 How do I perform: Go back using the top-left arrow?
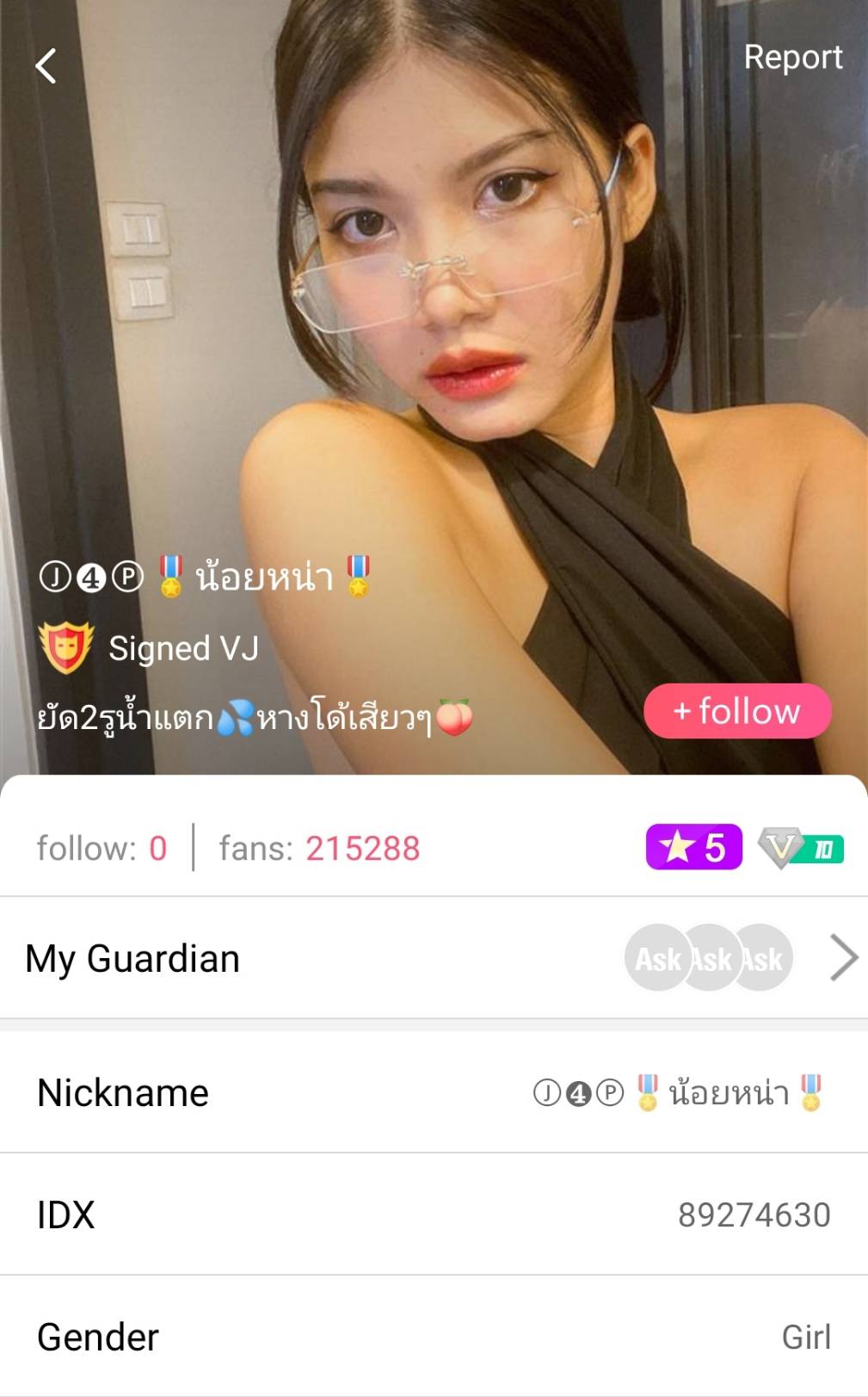click(46, 65)
